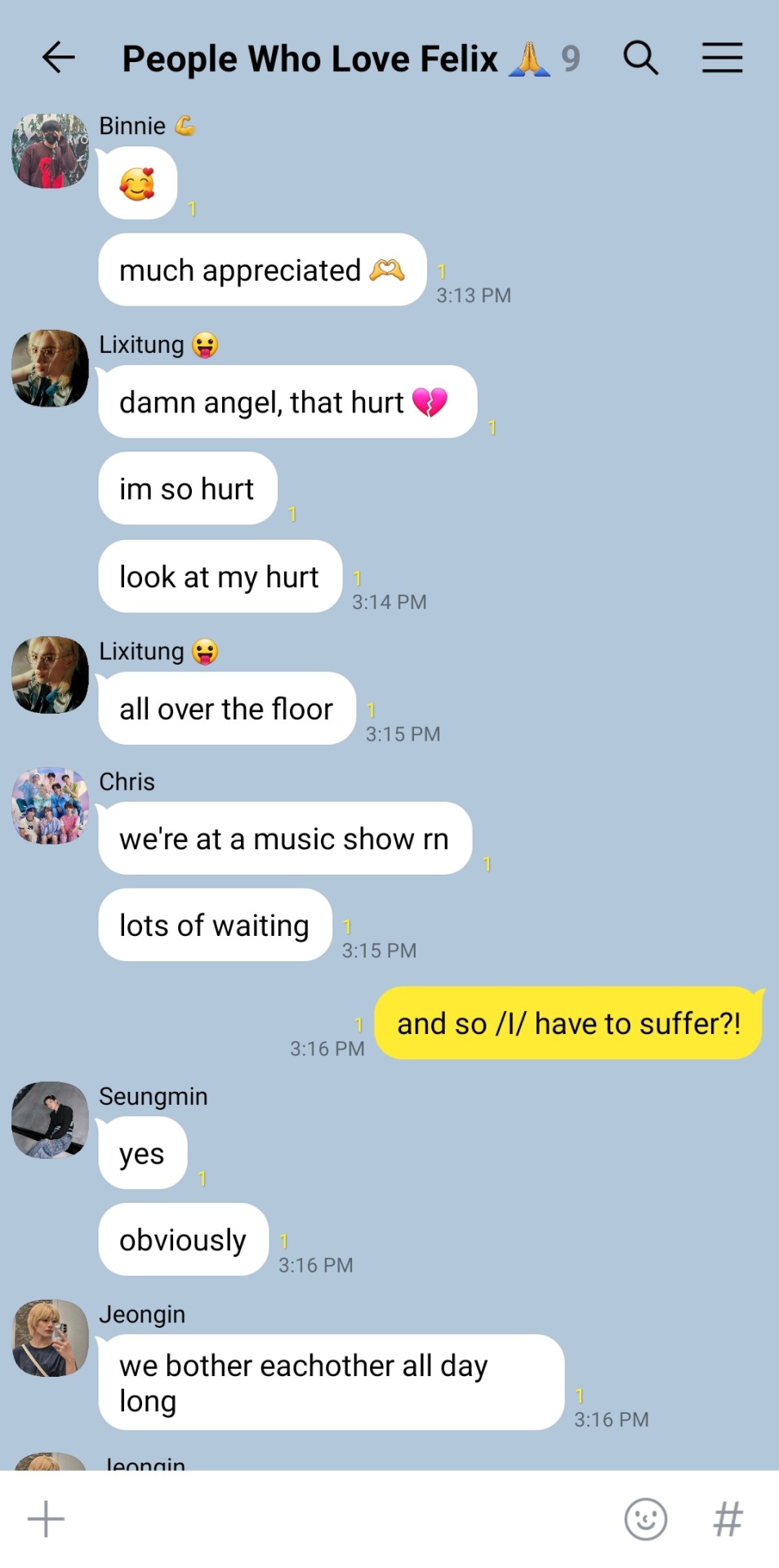Image resolution: width=779 pixels, height=1568 pixels.
Task: Open Lixitung's avatar above 'damn angel'
Action: [51, 368]
